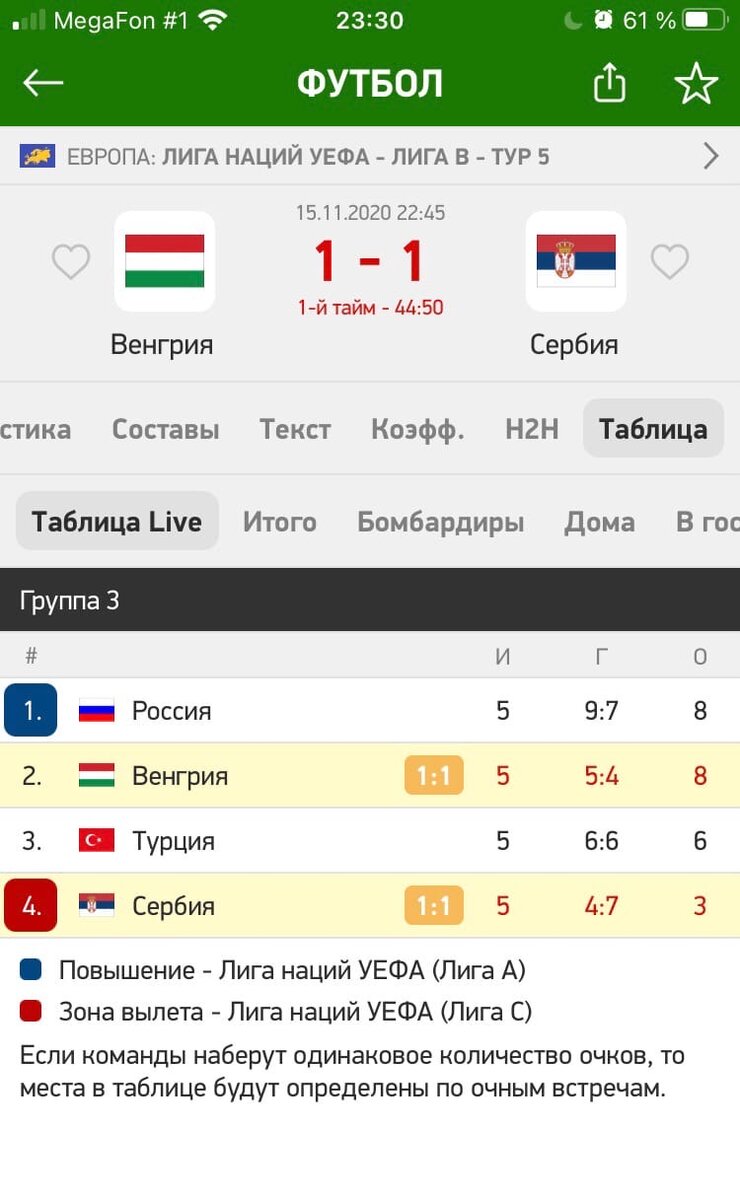740x1200 pixels.
Task: Open the Сербия team logo
Action: (576, 261)
